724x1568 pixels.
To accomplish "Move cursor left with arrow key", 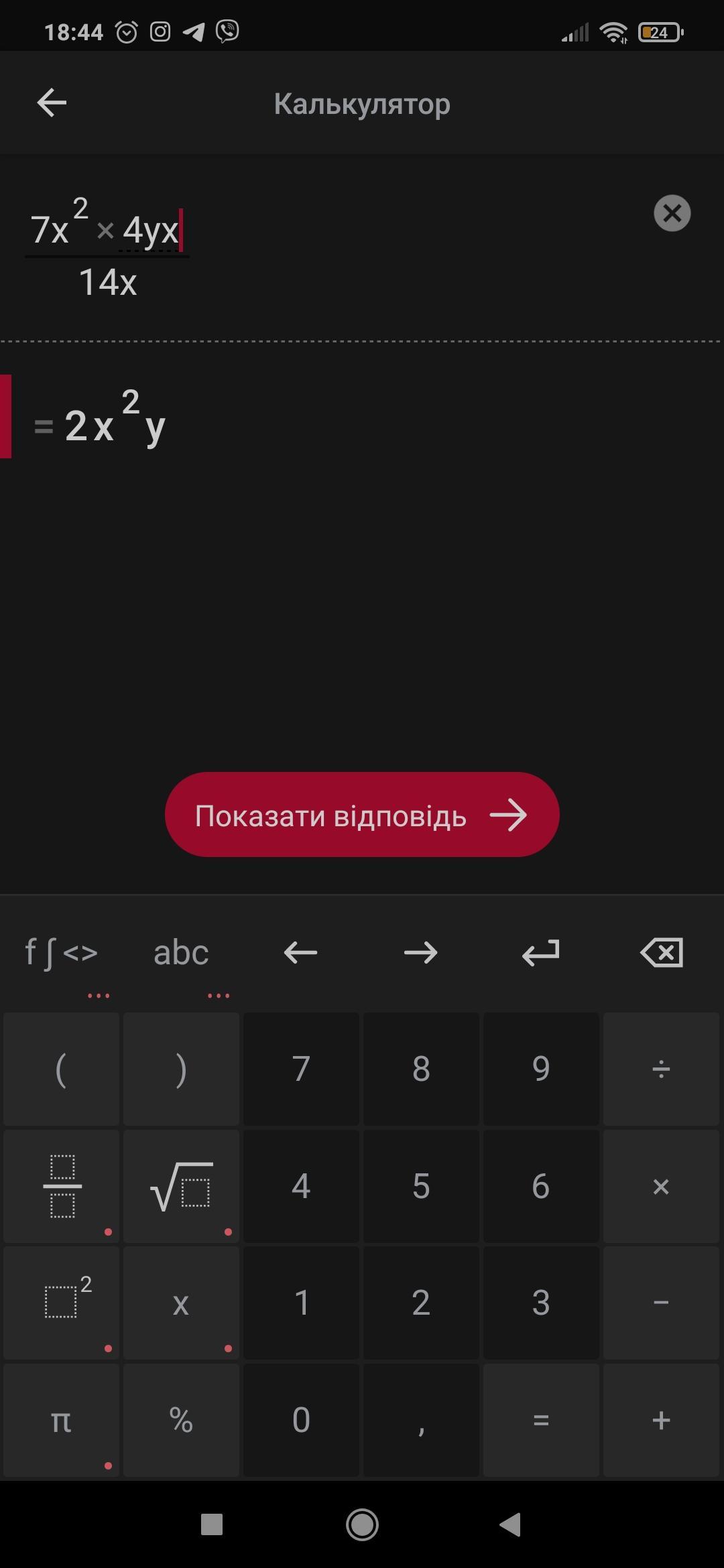I will (300, 952).
